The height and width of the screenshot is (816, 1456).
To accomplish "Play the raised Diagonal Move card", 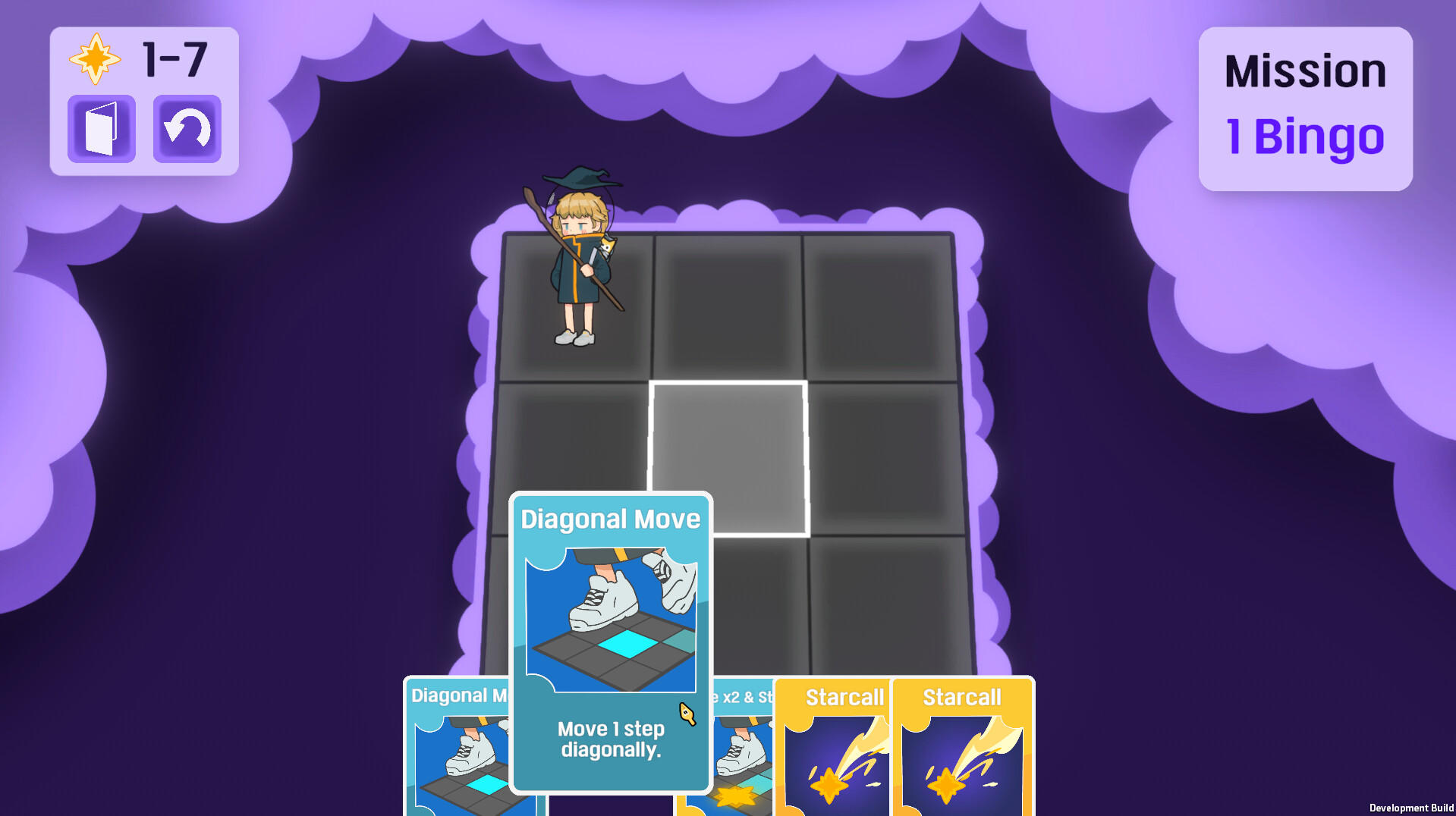I will [610, 642].
